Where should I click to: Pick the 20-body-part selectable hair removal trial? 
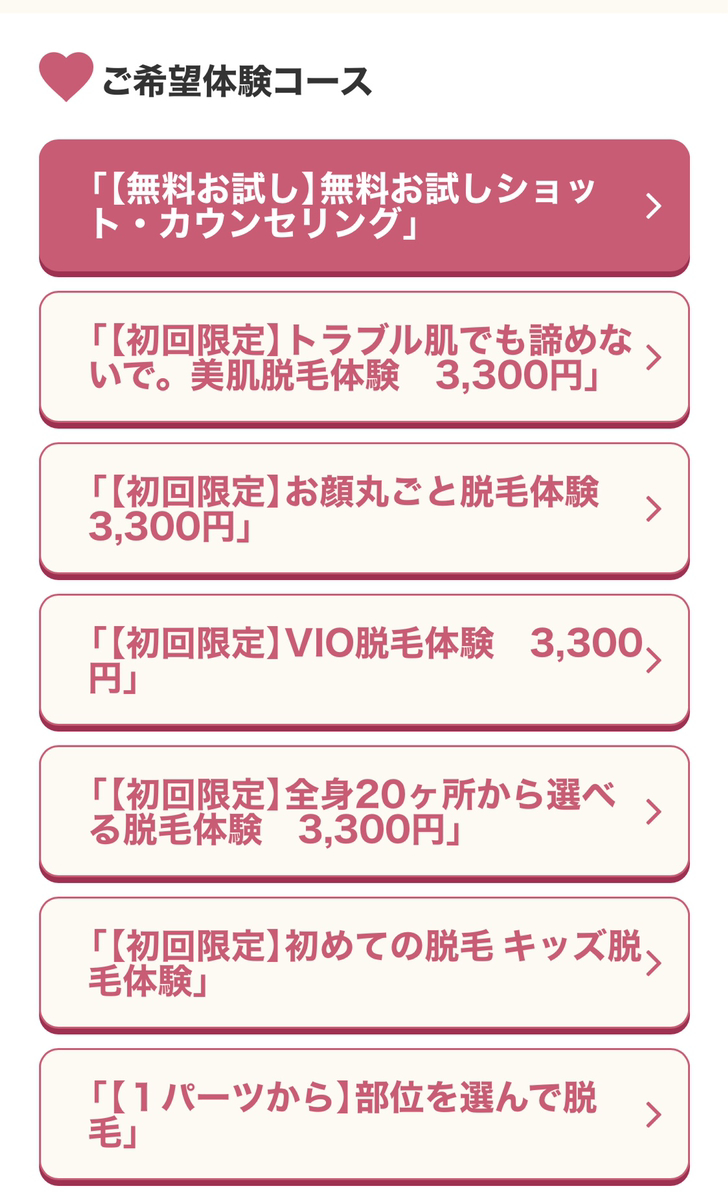[364, 812]
